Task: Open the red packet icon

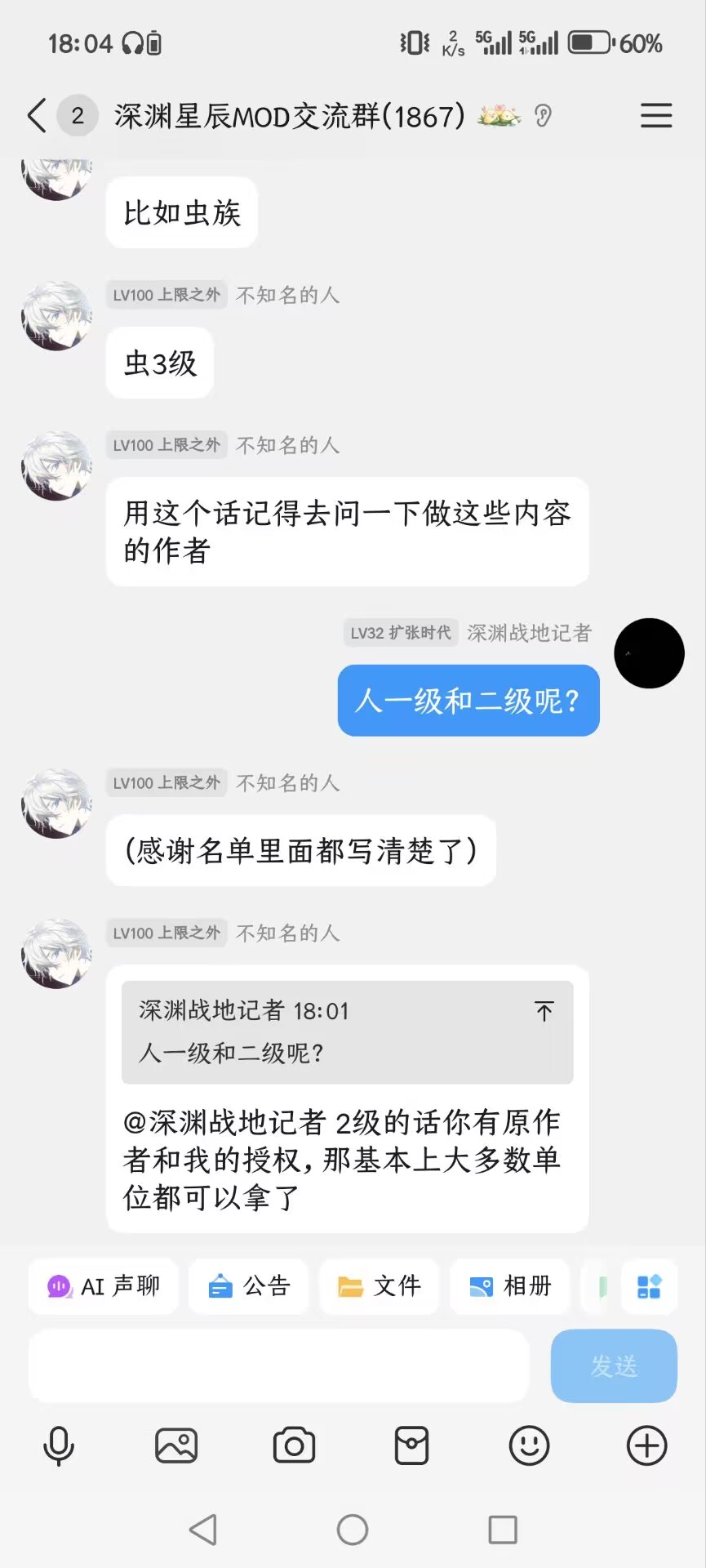Action: pos(411,1446)
